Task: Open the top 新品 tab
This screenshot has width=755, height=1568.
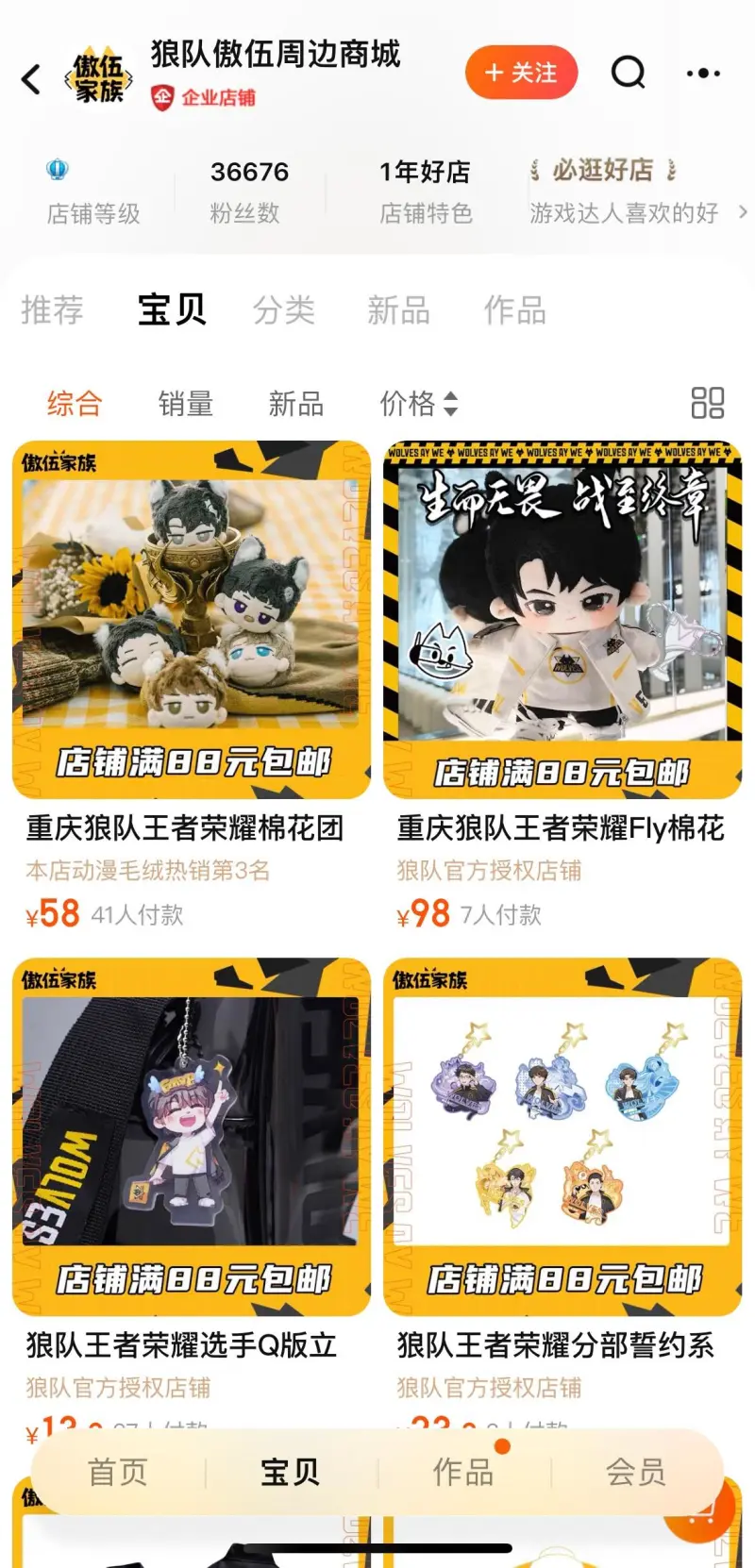Action: (398, 310)
